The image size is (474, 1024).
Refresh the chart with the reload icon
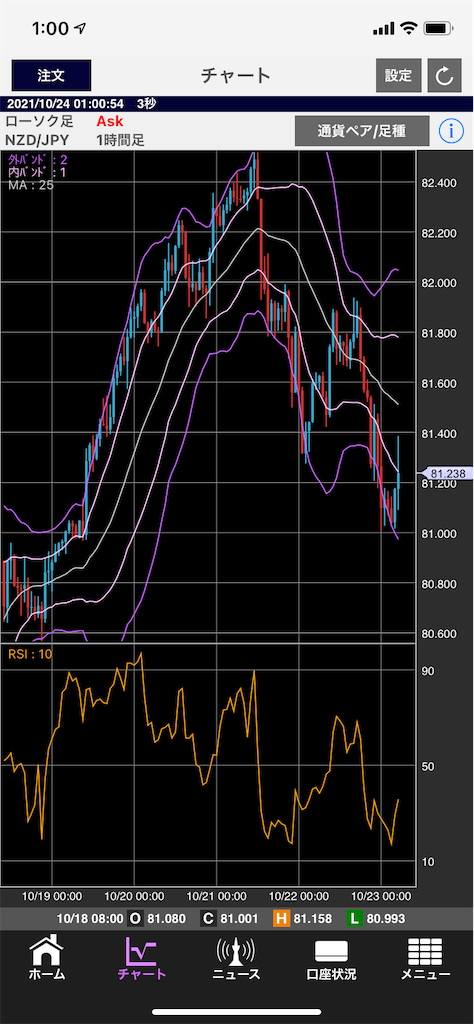coord(445,75)
